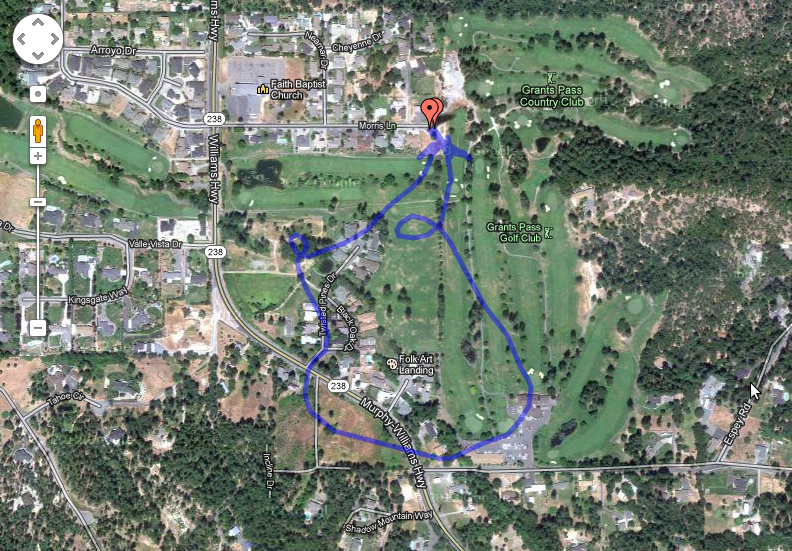
Task: Tap the Street View pegman icon
Action: [38, 130]
